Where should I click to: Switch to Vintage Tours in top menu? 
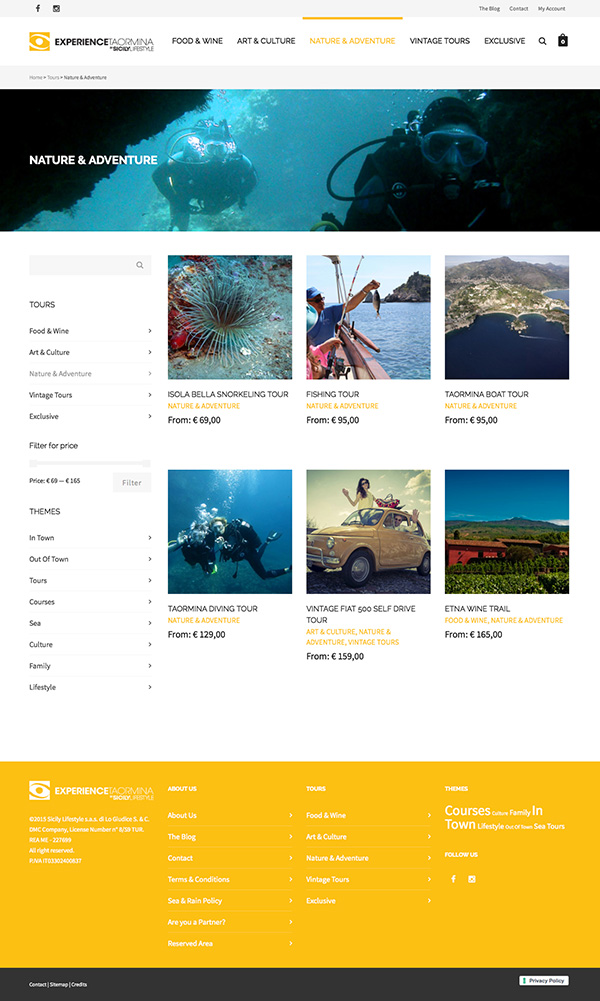tap(439, 41)
